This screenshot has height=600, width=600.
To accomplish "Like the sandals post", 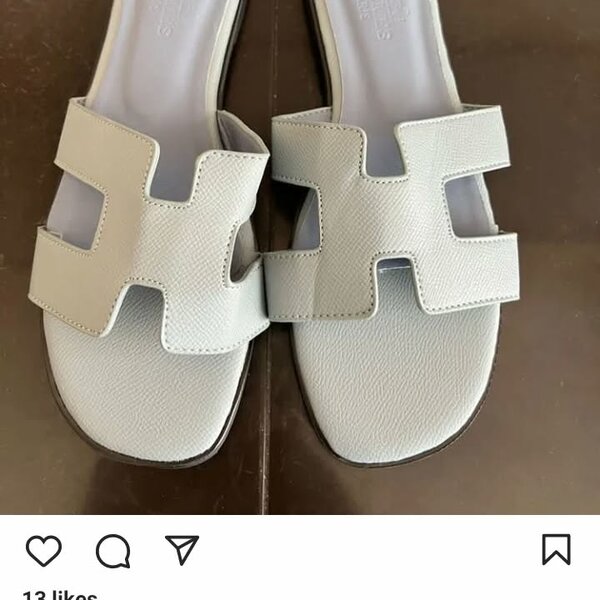I will point(43,550).
